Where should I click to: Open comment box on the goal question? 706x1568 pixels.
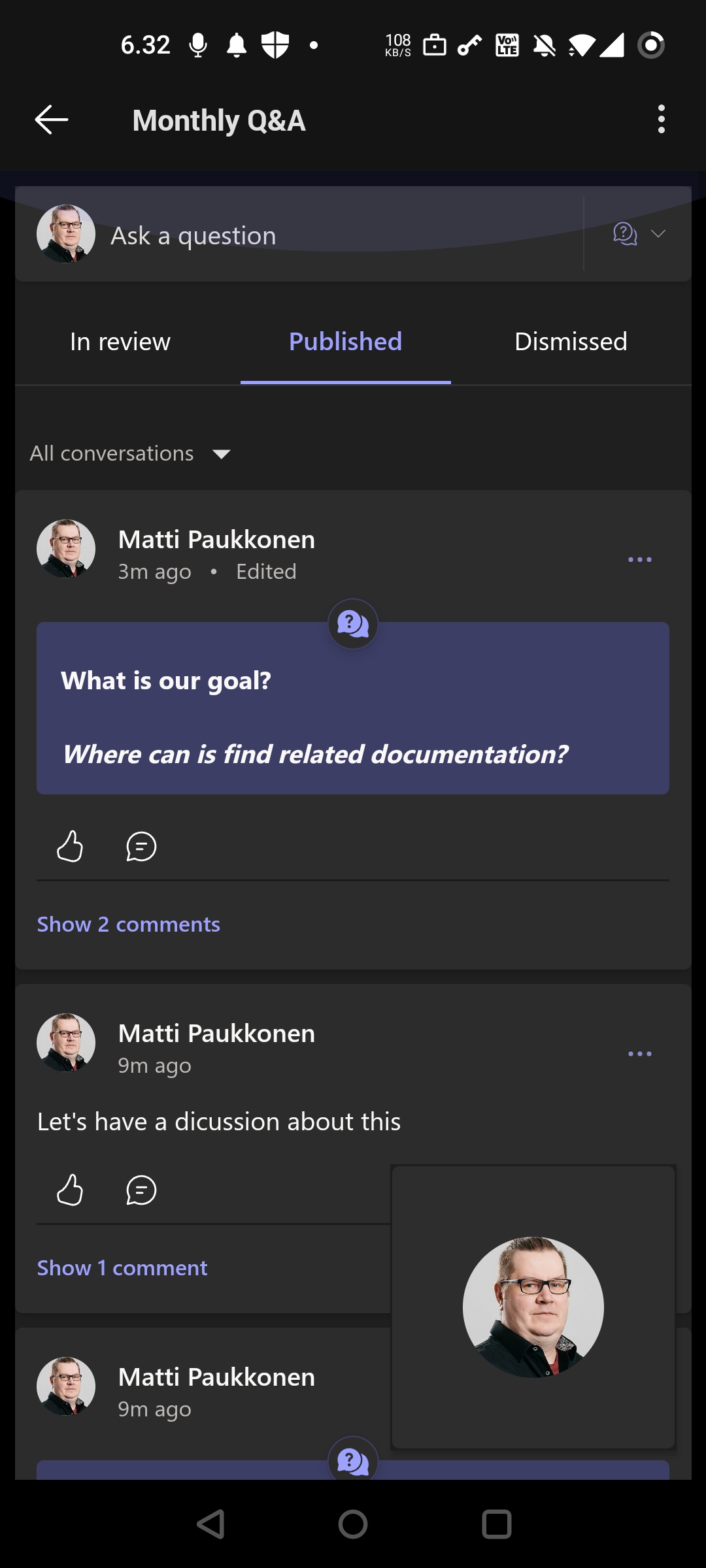coord(141,846)
